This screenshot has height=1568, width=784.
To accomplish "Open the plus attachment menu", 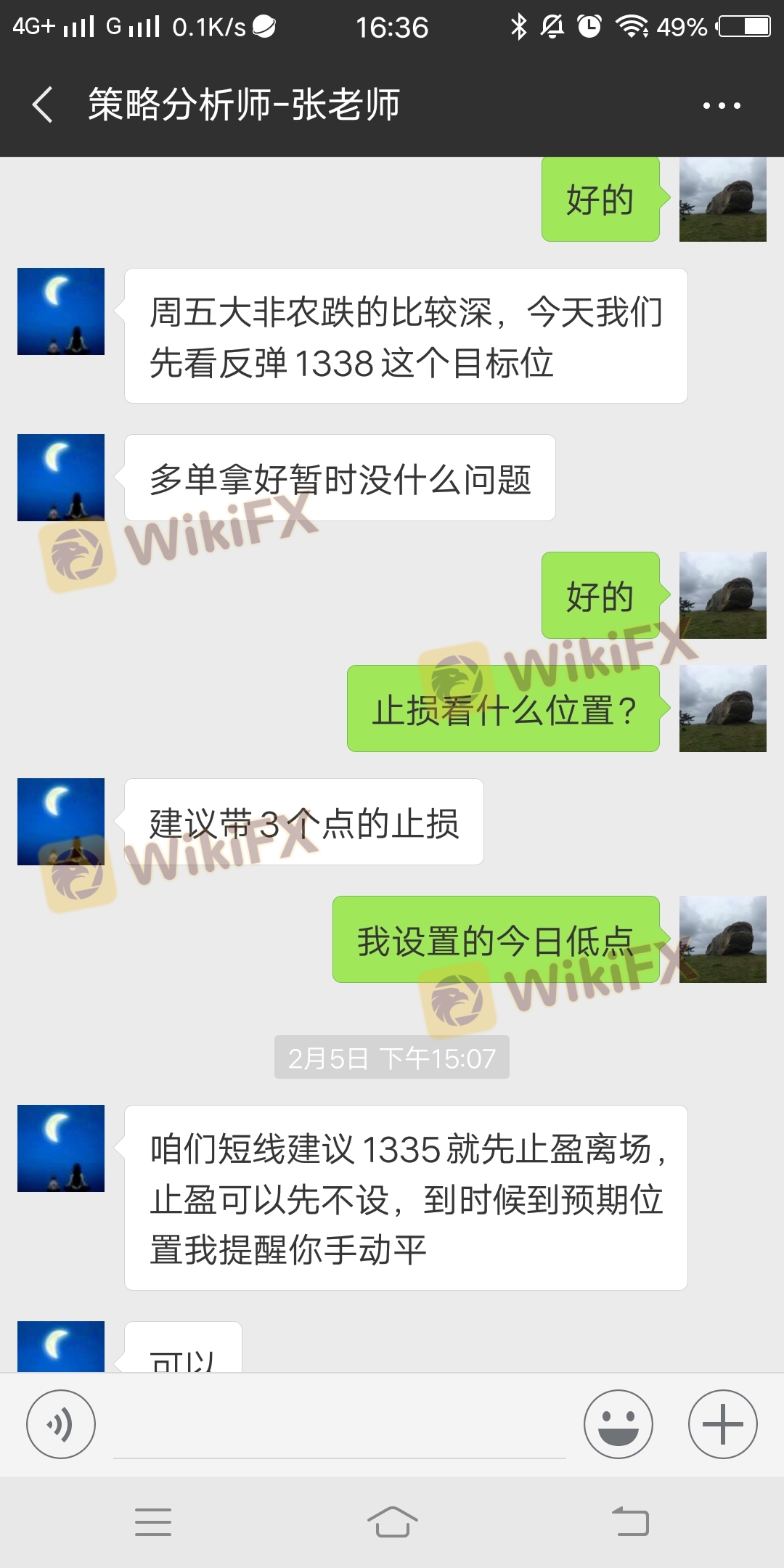I will pyautogui.click(x=723, y=1424).
